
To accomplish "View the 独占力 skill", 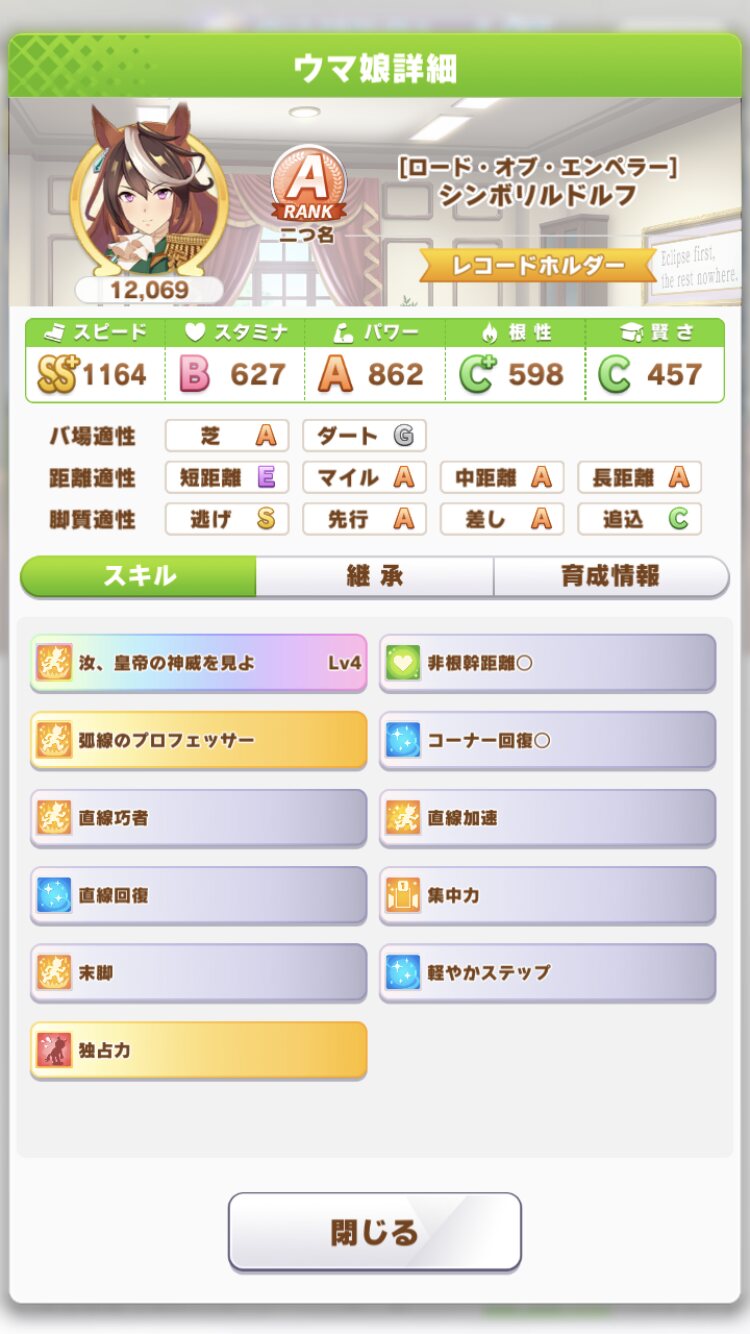I will [198, 1050].
